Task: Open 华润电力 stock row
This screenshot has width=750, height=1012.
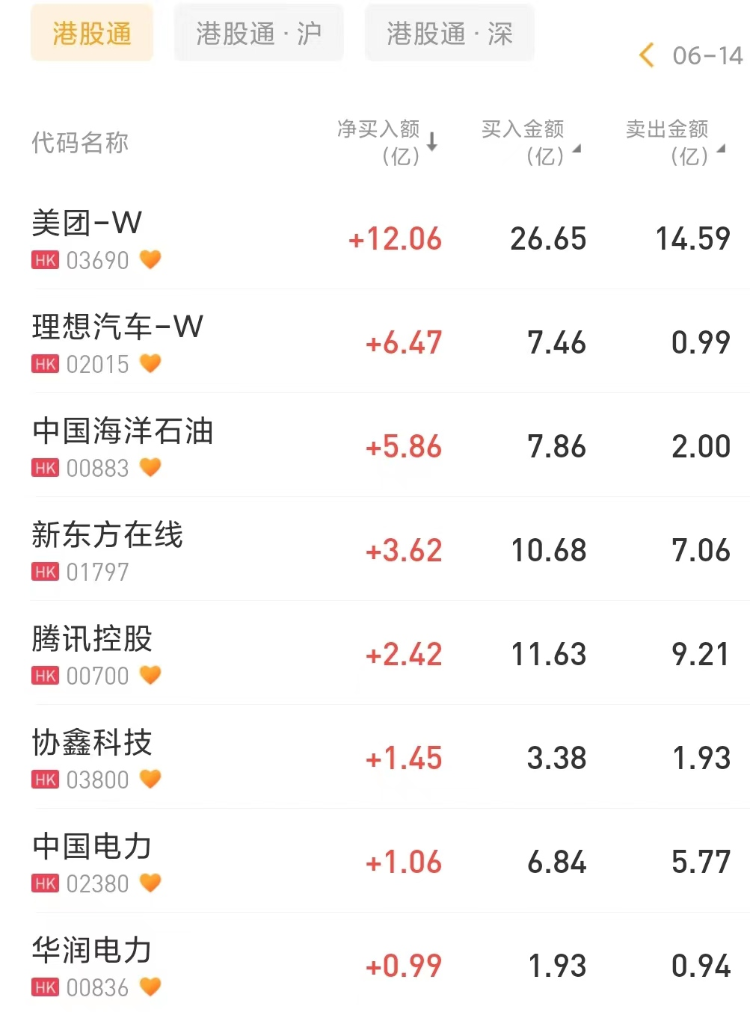Action: [92, 950]
